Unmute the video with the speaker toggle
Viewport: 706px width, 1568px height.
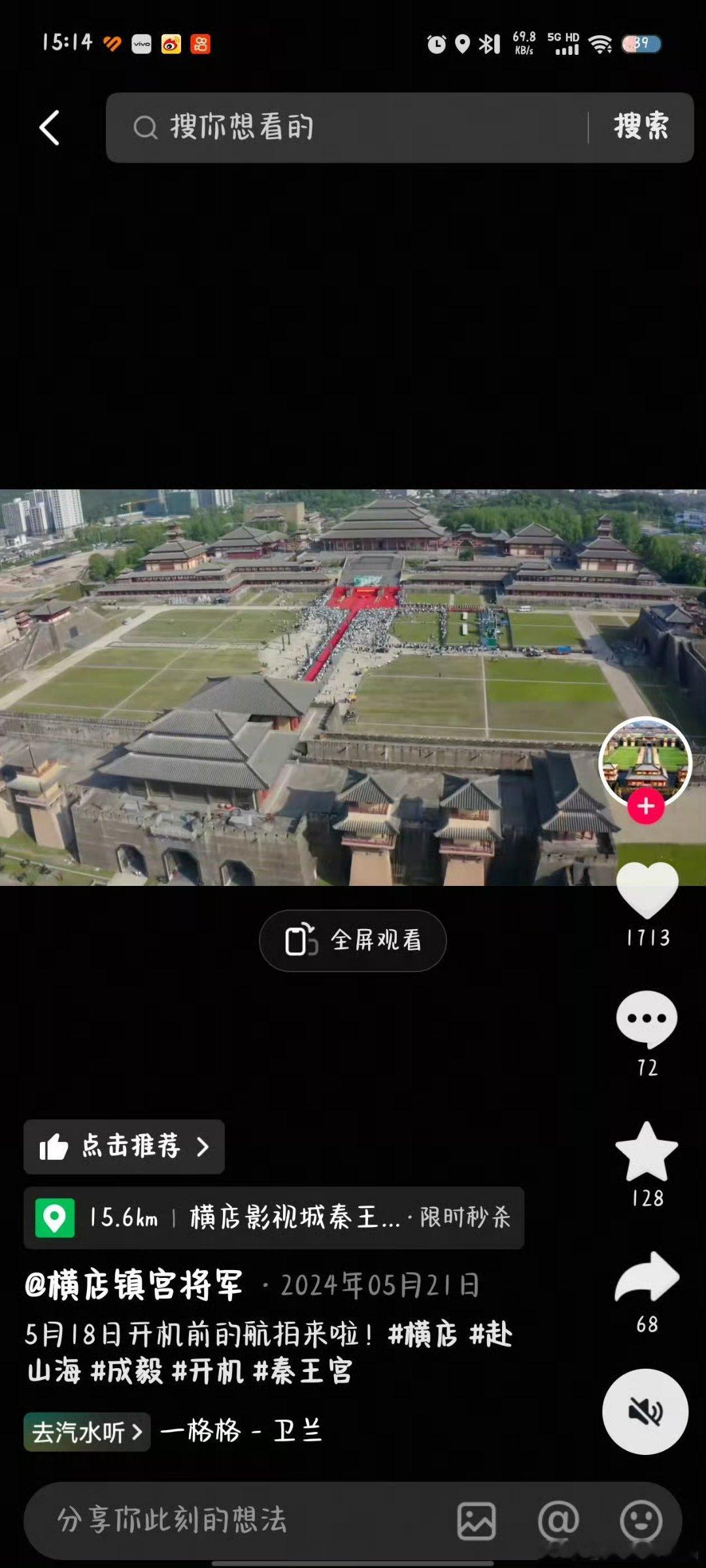tap(646, 1413)
